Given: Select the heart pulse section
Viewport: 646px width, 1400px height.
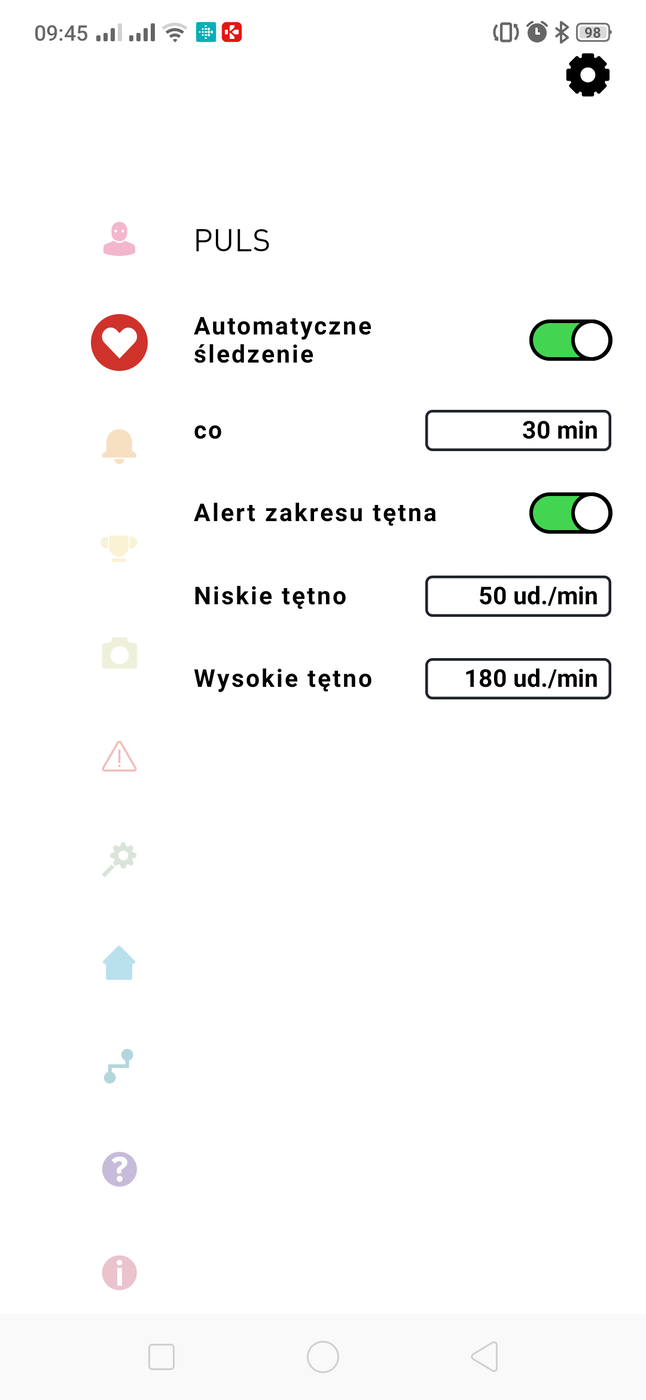Looking at the screenshot, I should click(119, 343).
